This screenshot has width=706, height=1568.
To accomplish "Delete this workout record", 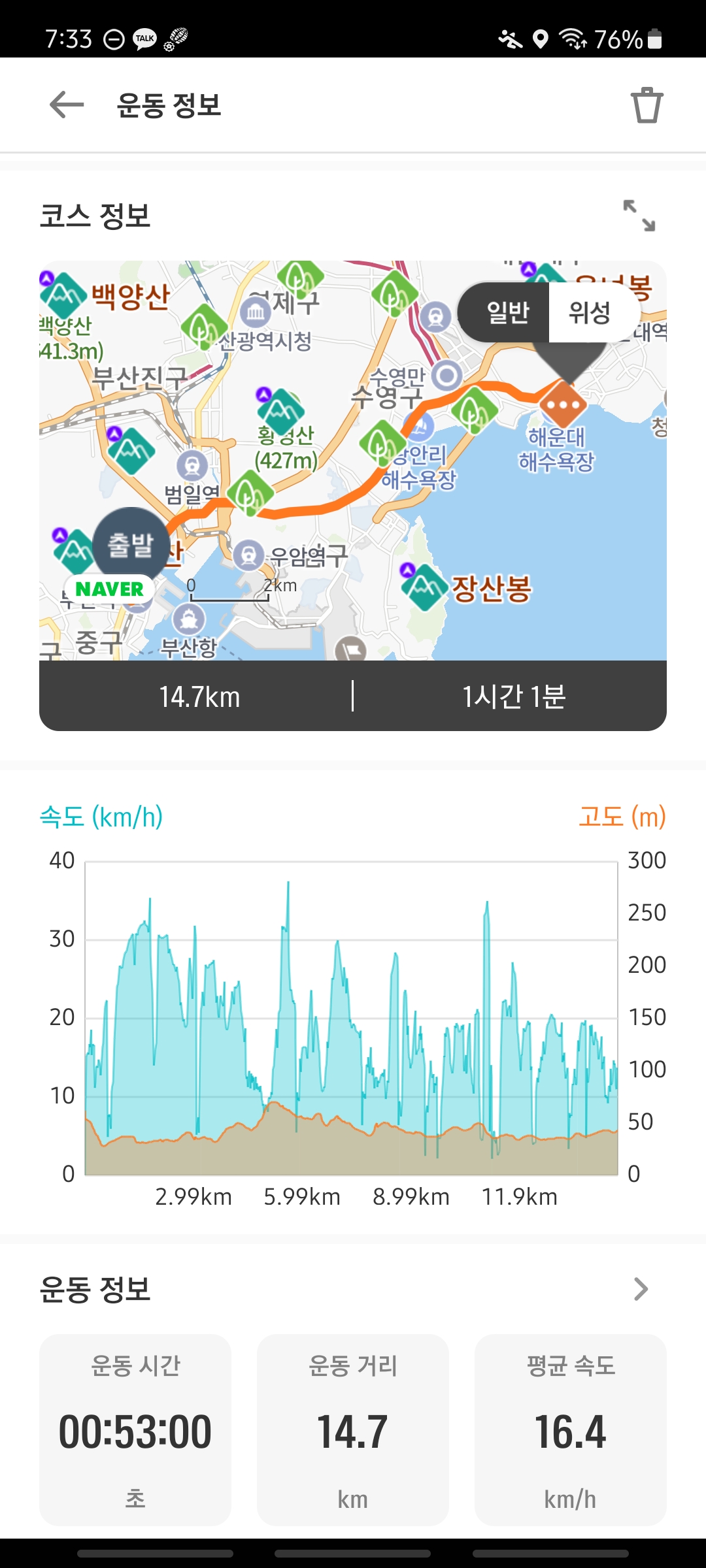I will (x=647, y=105).
